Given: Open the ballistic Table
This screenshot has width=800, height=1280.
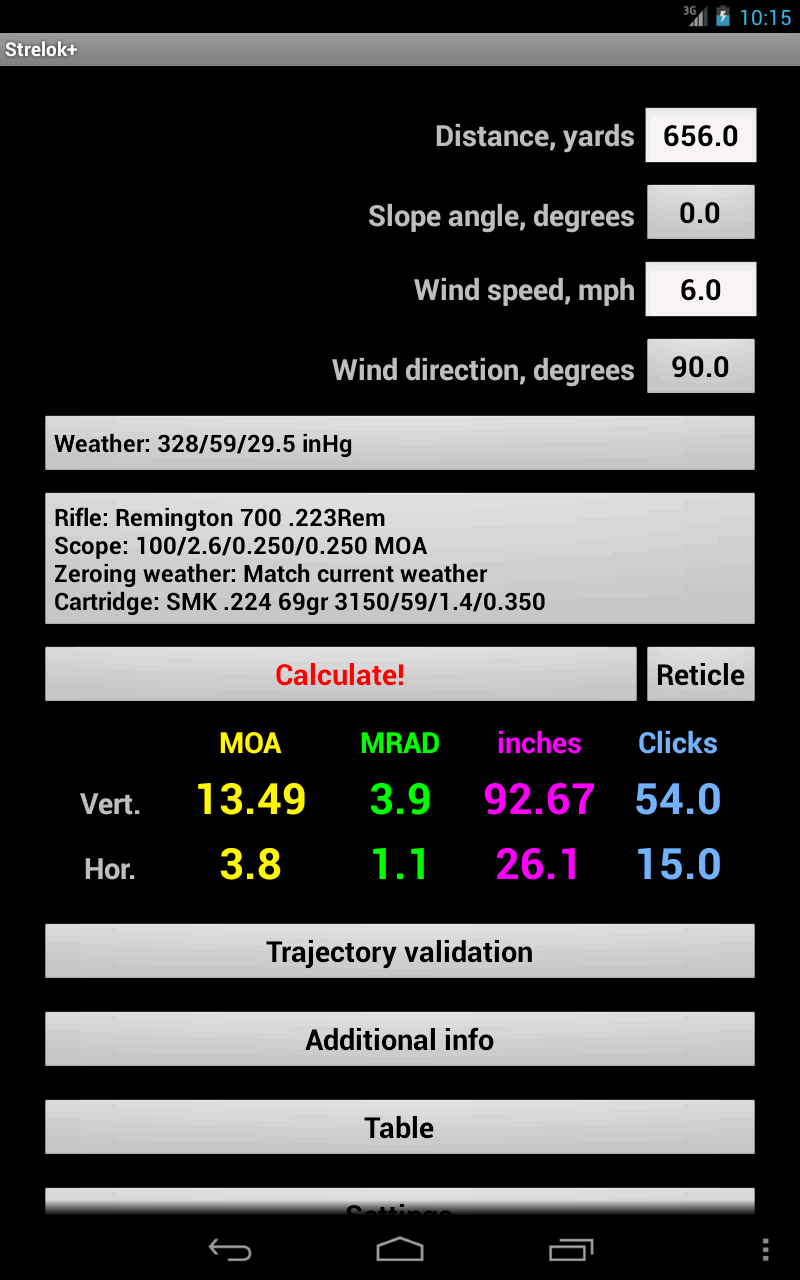Looking at the screenshot, I should coord(400,1128).
